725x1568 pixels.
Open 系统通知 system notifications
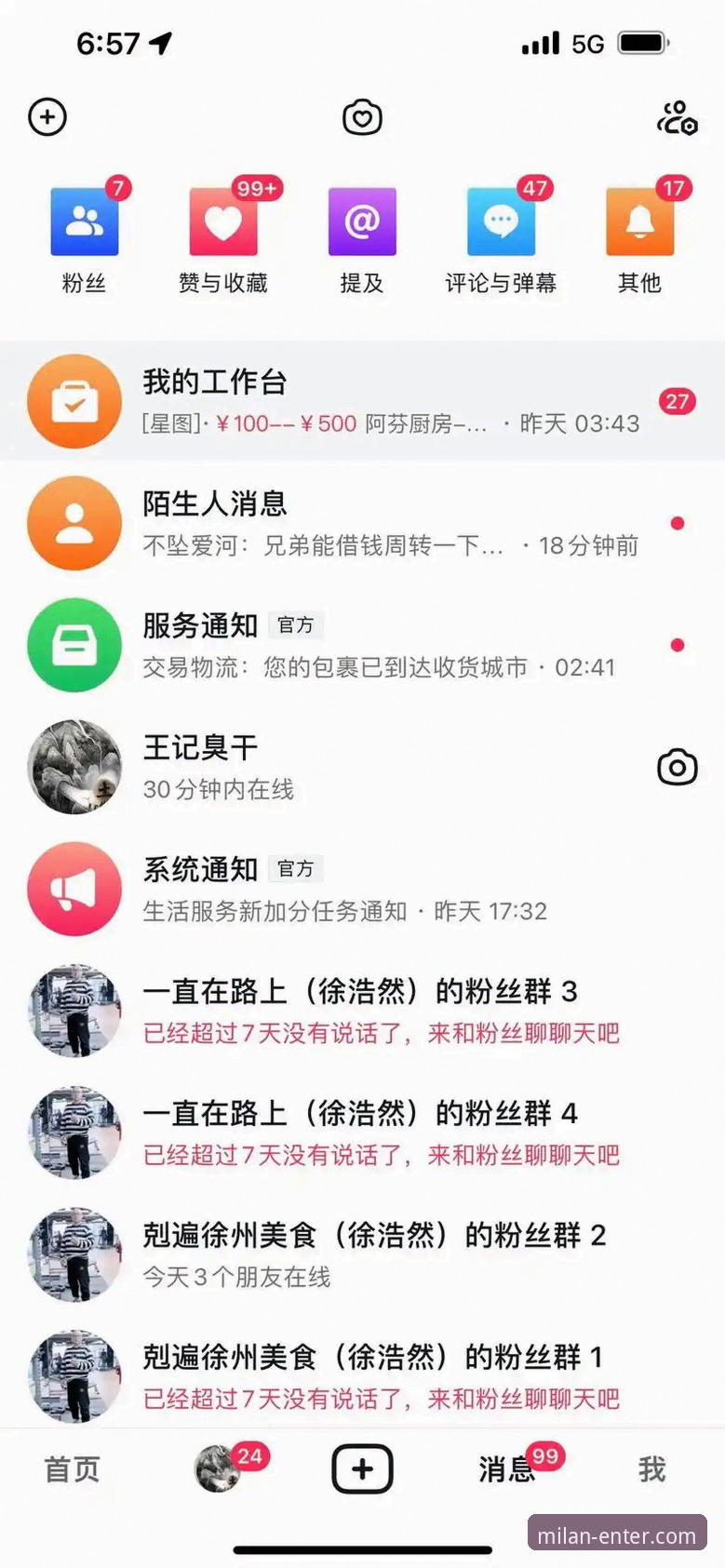coord(362,888)
